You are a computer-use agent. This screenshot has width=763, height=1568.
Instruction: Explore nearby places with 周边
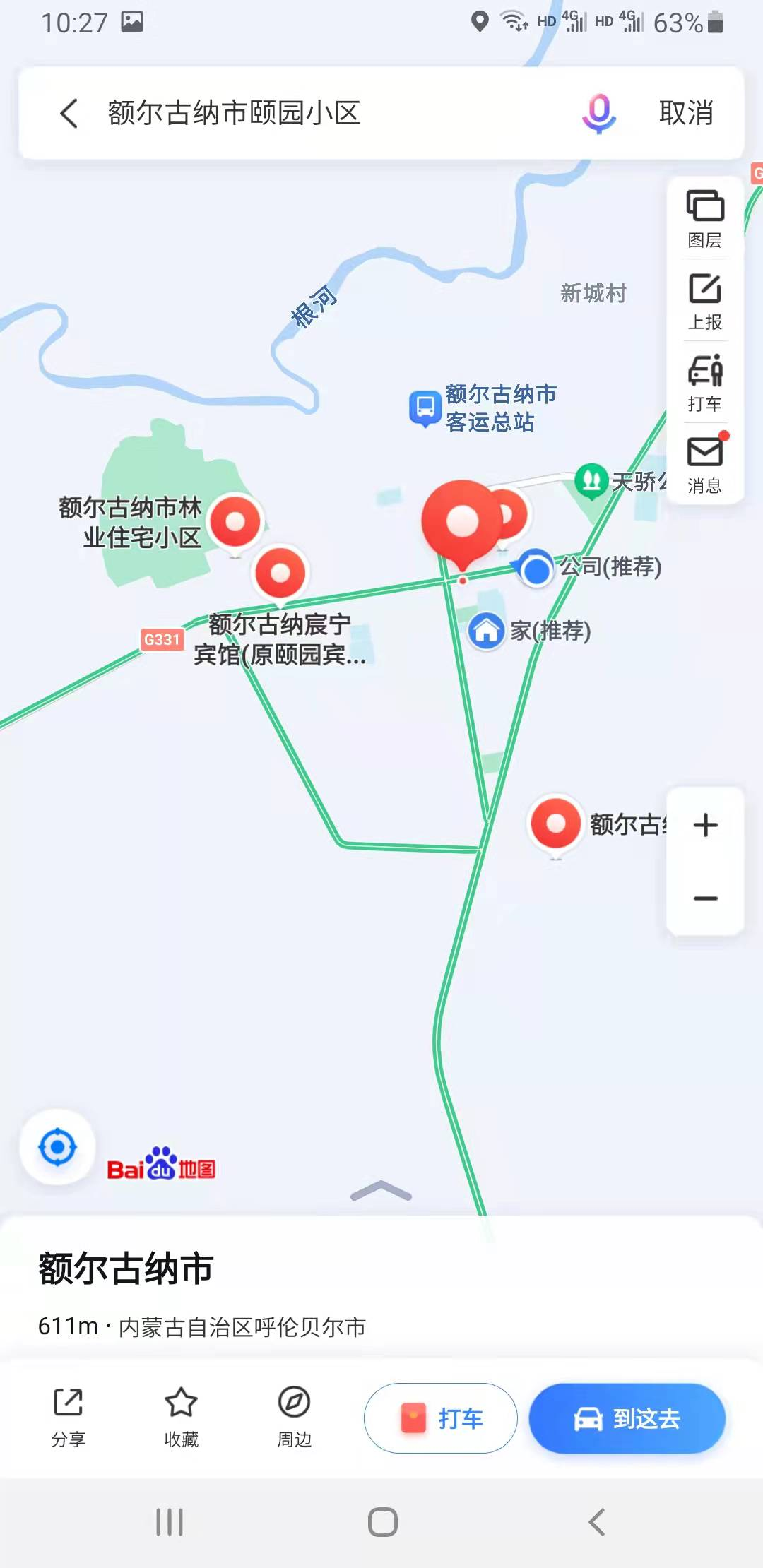[x=294, y=1417]
